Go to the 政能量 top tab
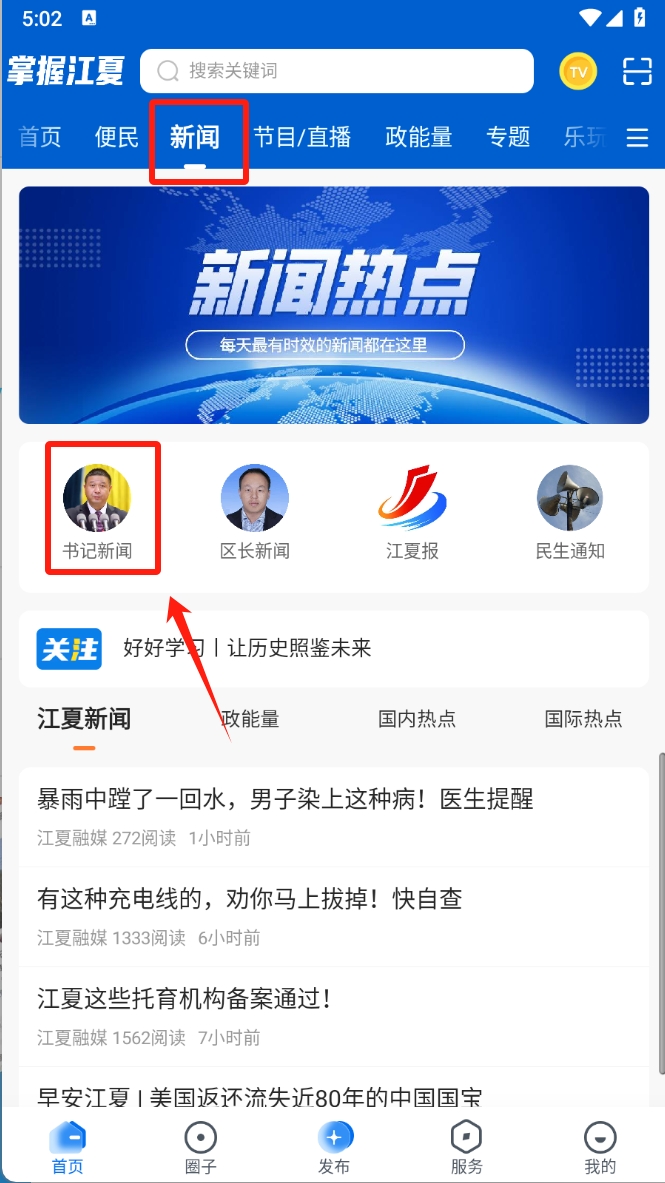665x1183 pixels. (x=419, y=137)
